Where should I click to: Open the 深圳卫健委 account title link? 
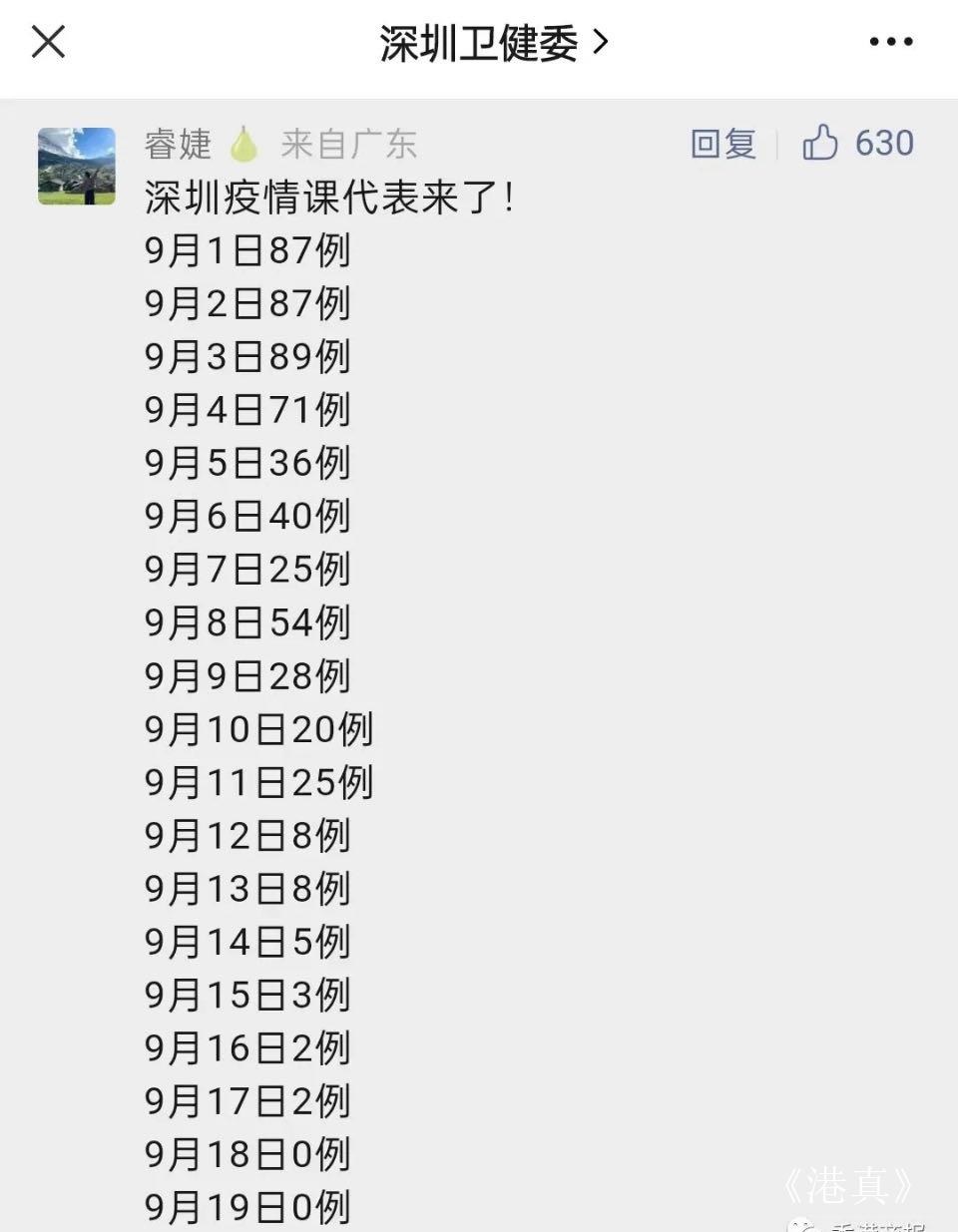click(x=492, y=43)
